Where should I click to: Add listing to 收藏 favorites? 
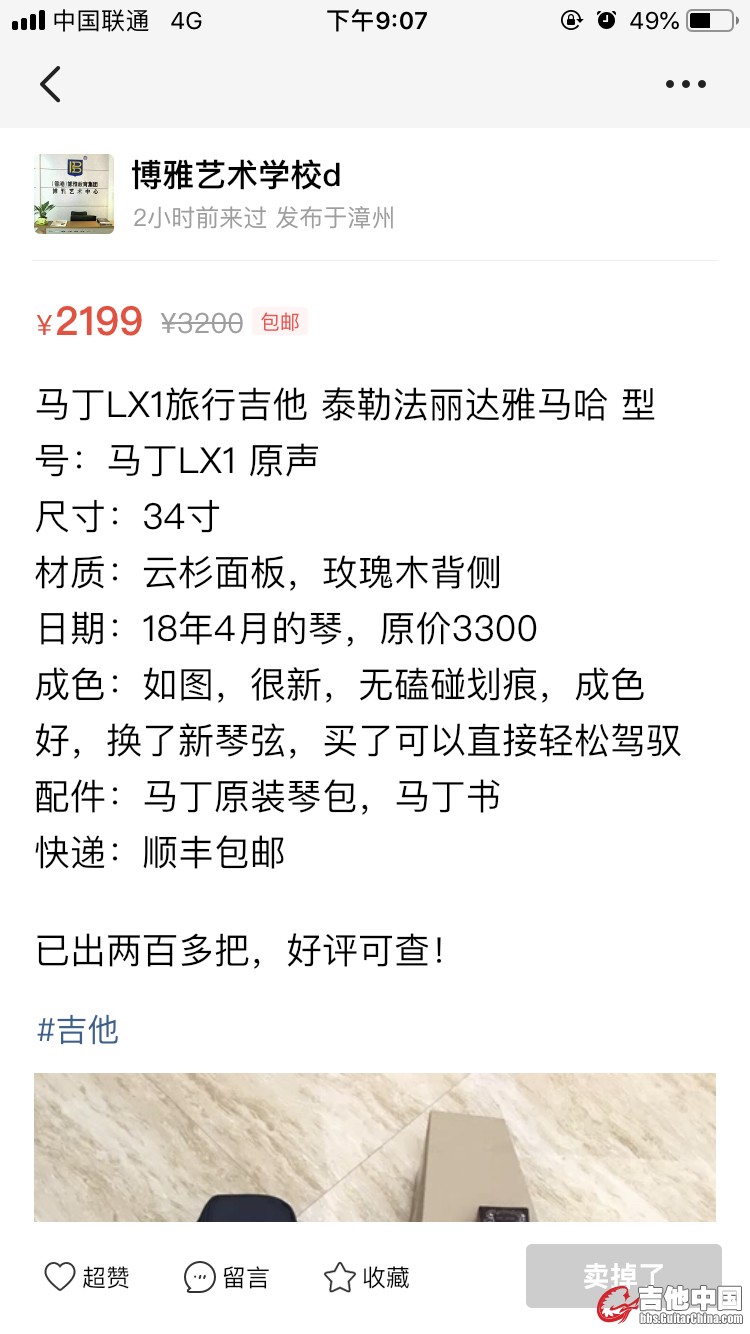[x=367, y=1276]
